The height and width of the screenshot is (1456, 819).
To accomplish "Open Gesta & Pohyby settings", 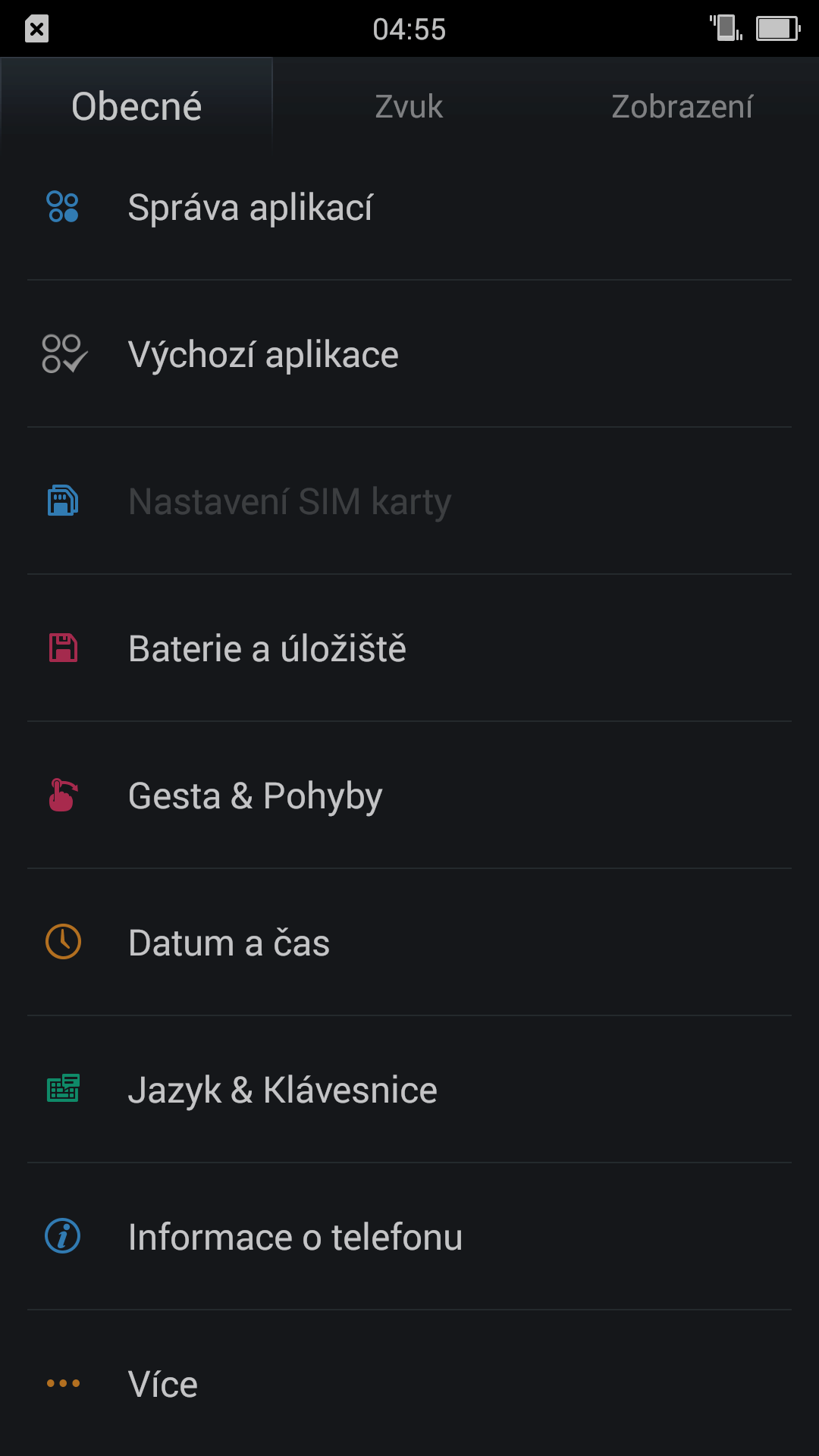I will 409,795.
